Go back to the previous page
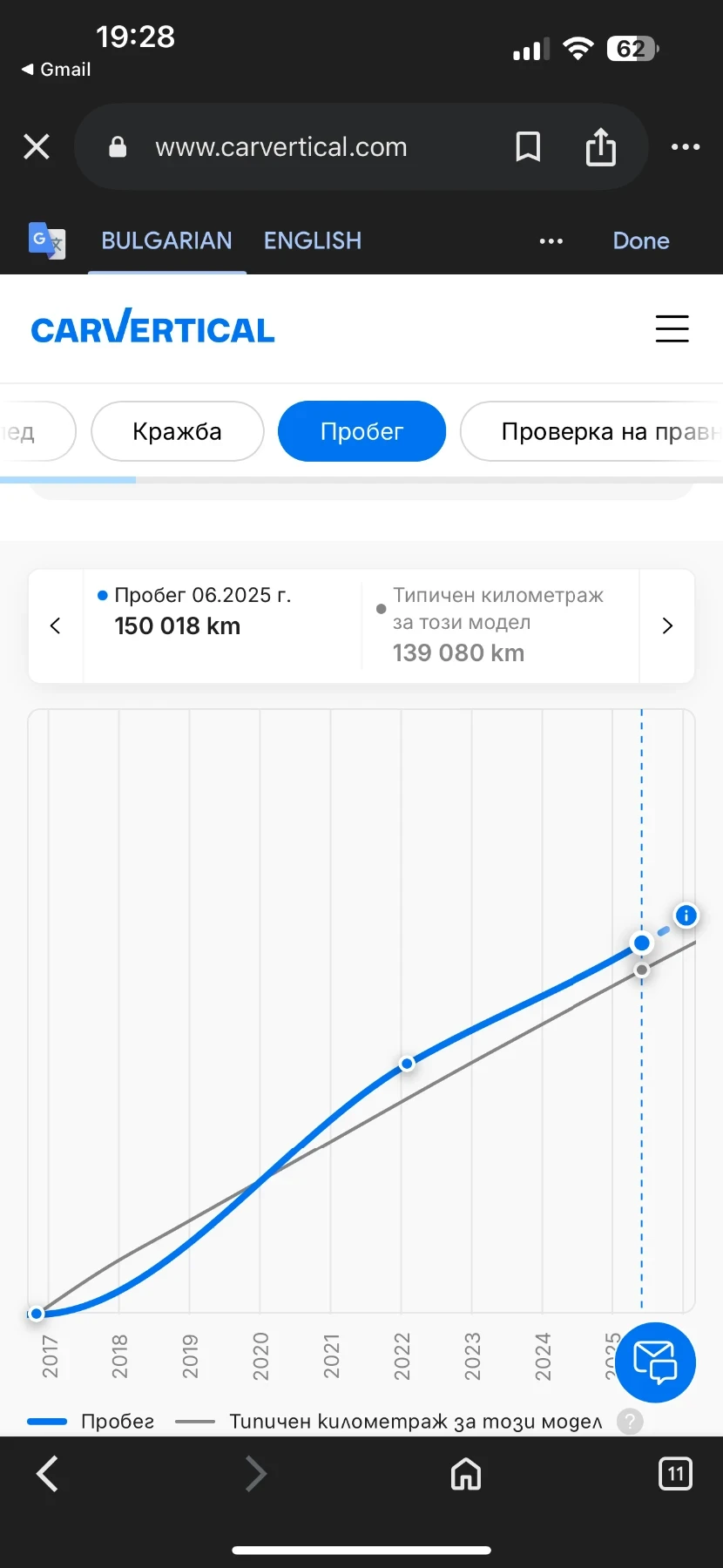 click(x=48, y=1474)
